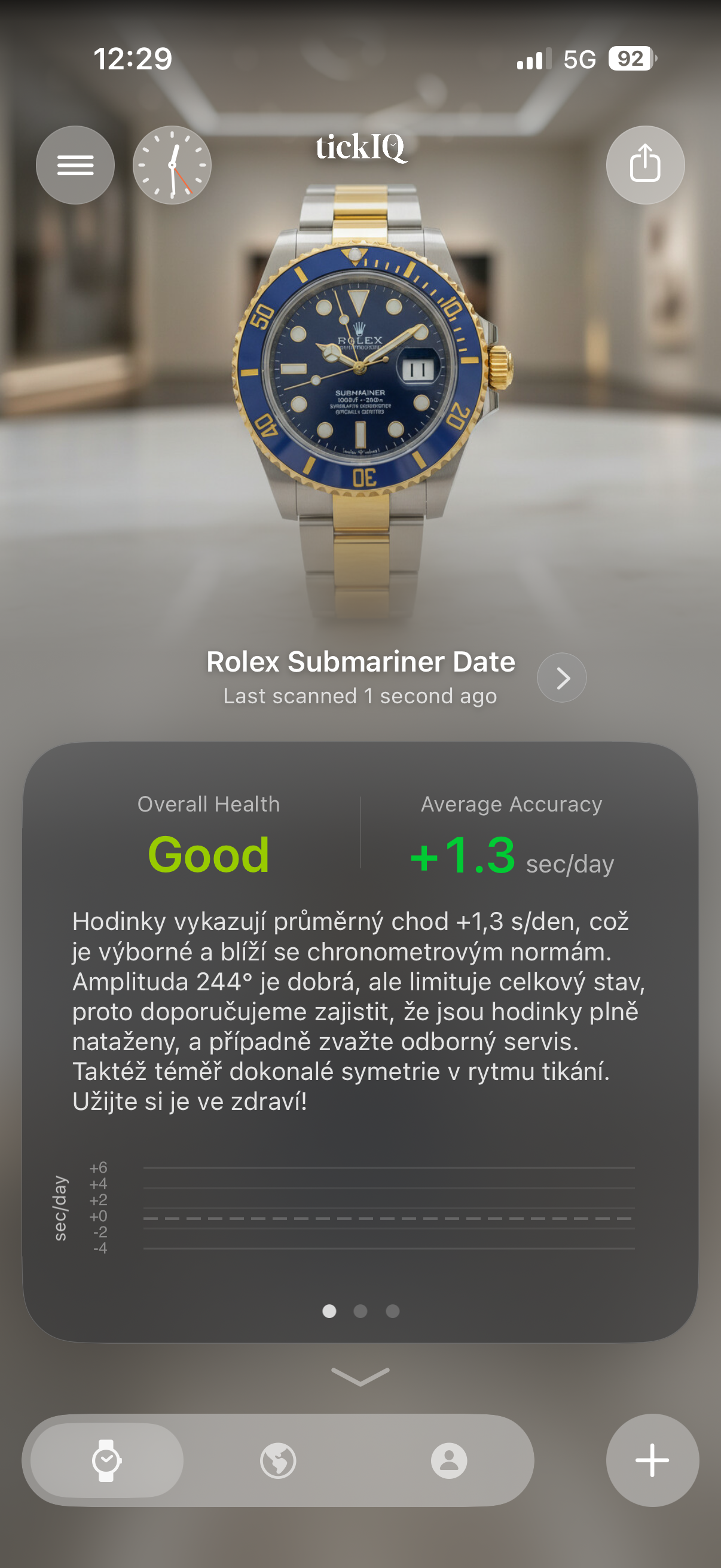The width and height of the screenshot is (721, 1568).
Task: Open the hamburger menu
Action: pos(75,165)
